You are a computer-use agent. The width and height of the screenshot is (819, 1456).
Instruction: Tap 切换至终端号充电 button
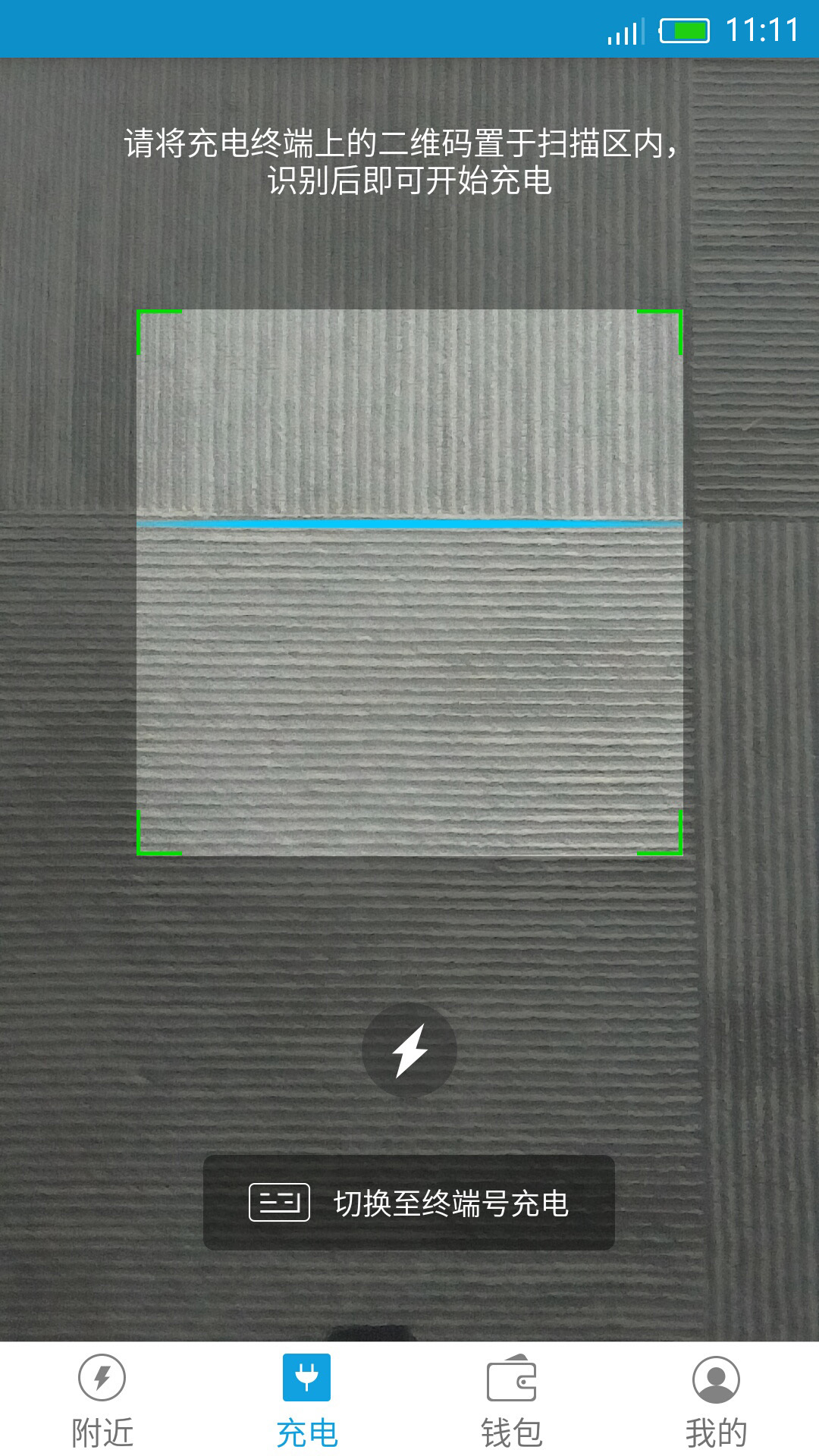(409, 1203)
